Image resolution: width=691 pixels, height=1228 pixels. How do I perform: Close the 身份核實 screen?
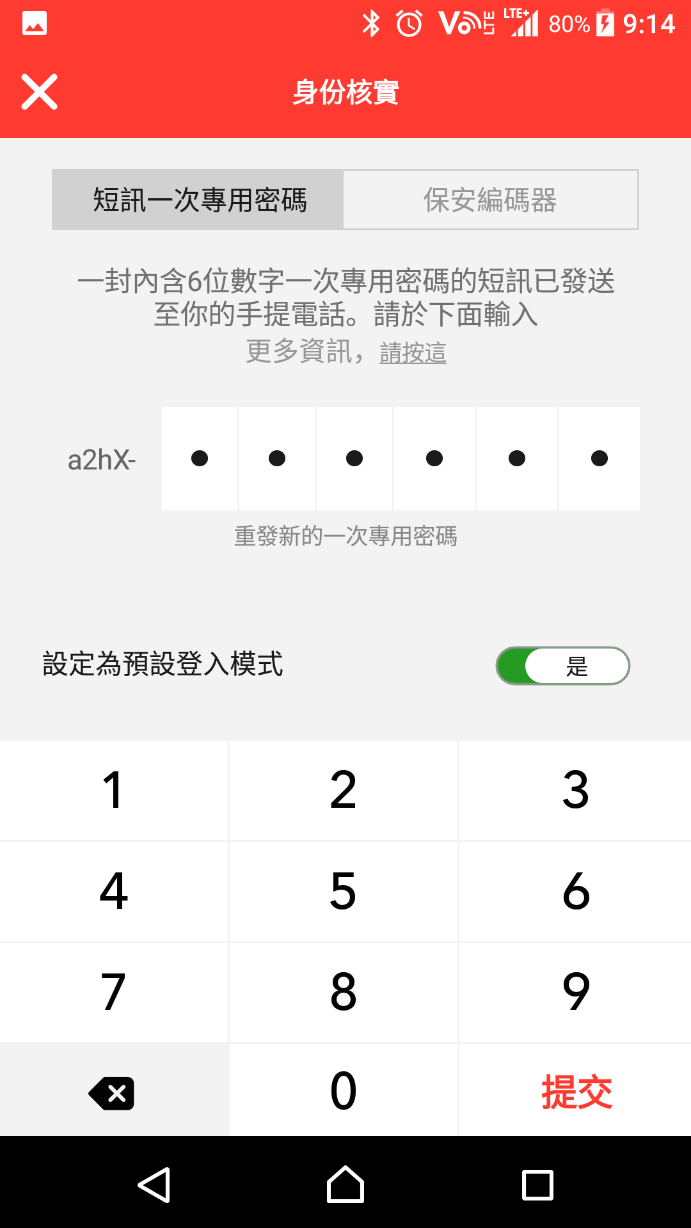39,92
